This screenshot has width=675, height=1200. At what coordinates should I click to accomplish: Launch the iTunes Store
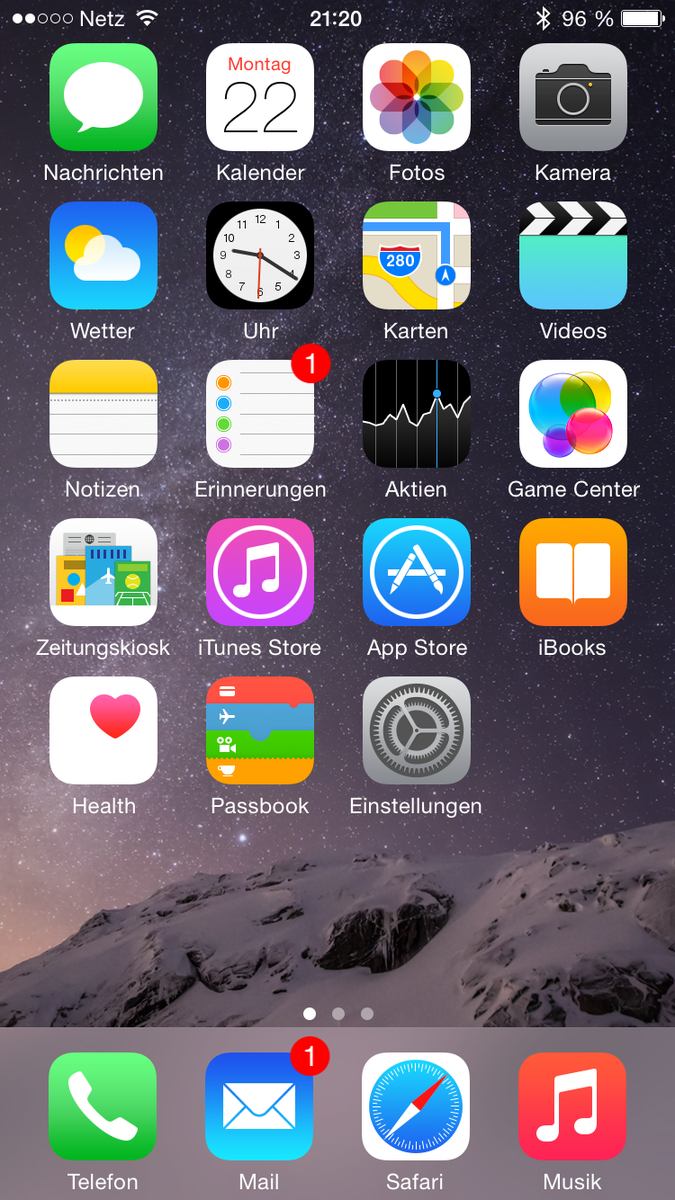[260, 572]
